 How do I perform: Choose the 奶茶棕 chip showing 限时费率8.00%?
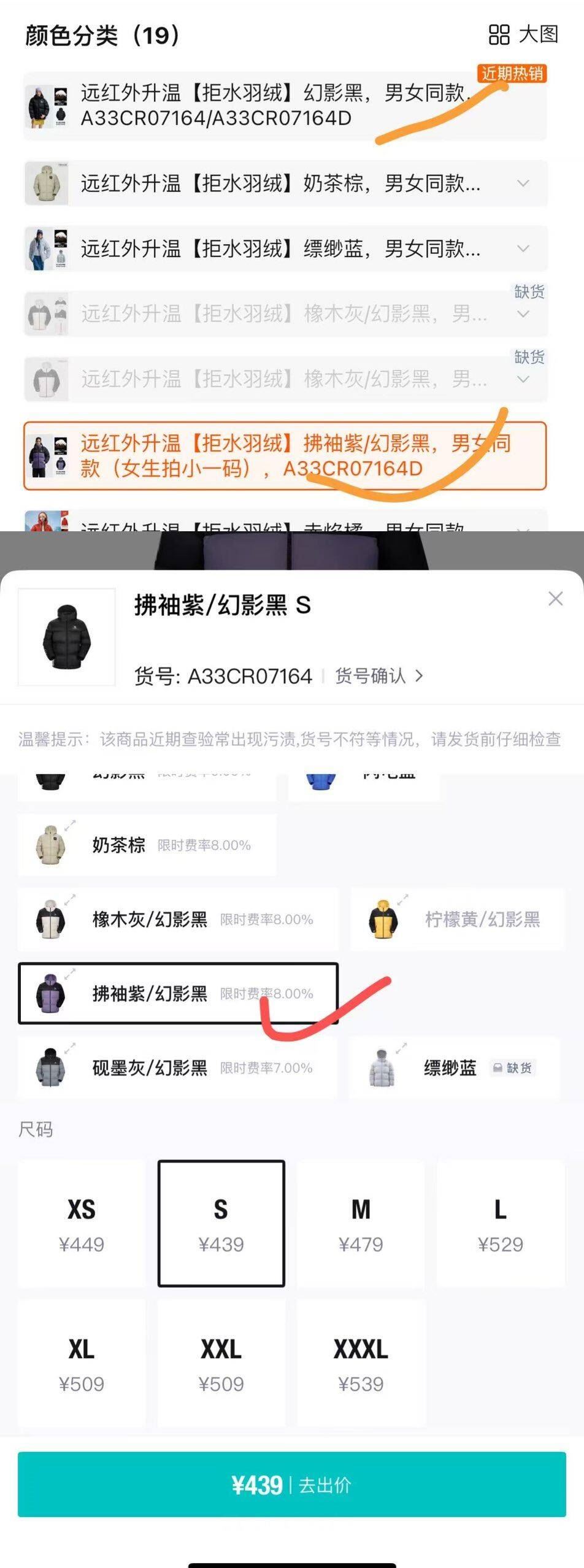147,845
